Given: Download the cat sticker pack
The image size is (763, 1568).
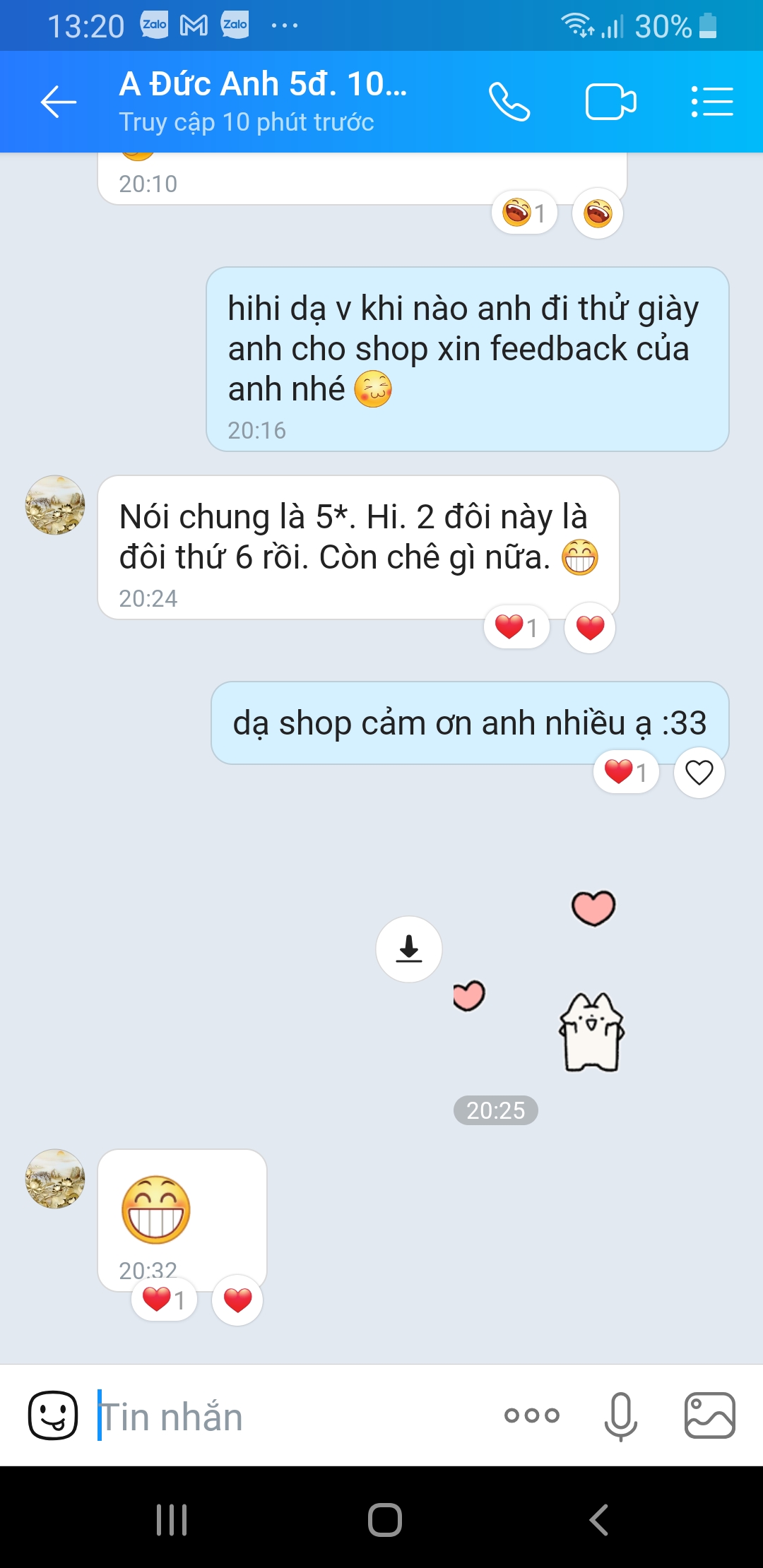Looking at the screenshot, I should [x=409, y=949].
